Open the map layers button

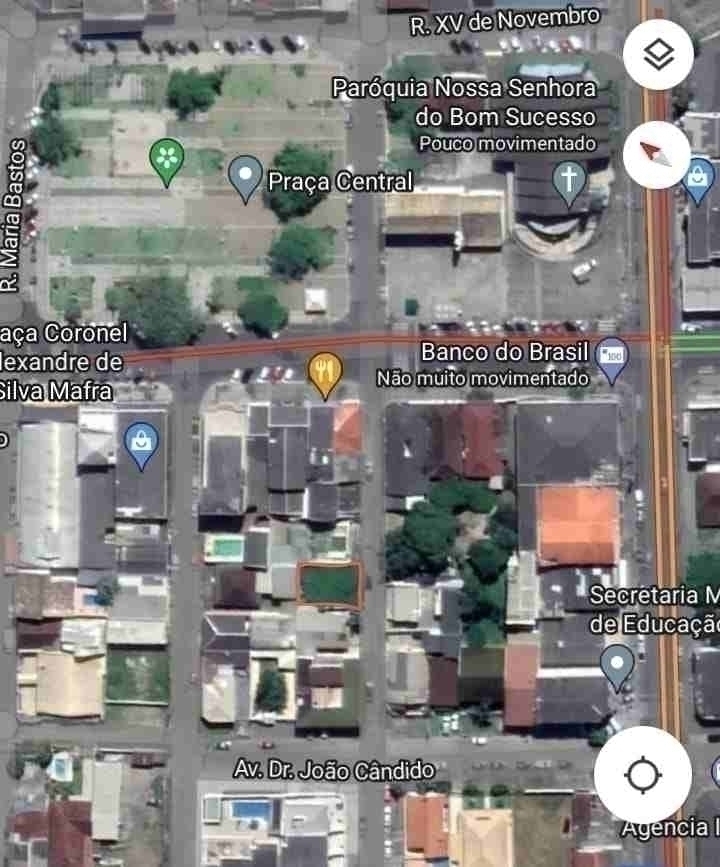pyautogui.click(x=658, y=54)
